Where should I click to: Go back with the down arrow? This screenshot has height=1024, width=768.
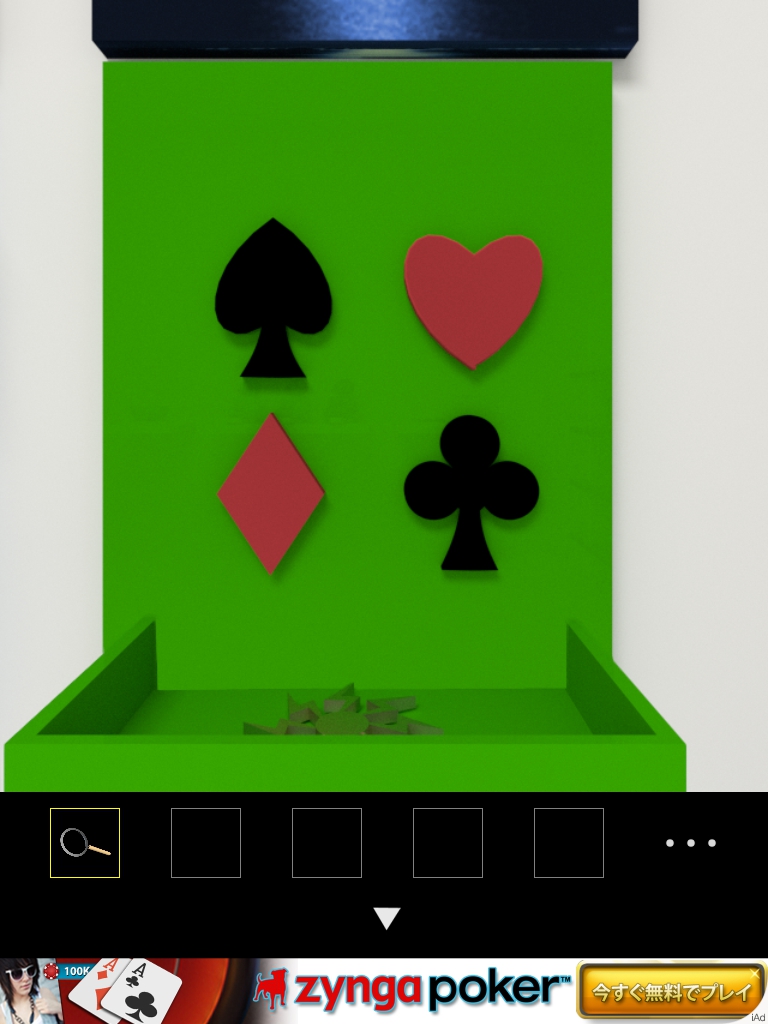[x=386, y=918]
